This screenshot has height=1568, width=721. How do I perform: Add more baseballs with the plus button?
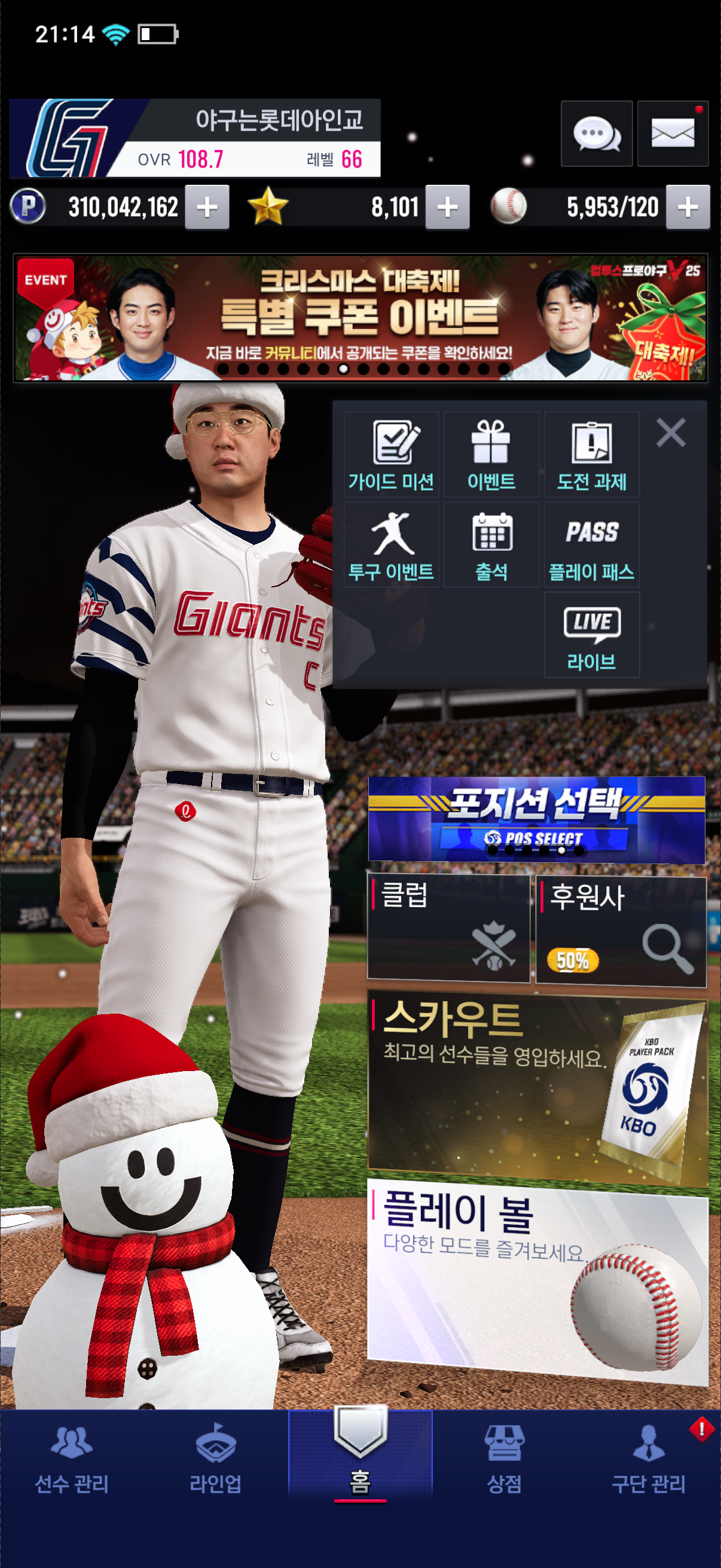pos(688,208)
